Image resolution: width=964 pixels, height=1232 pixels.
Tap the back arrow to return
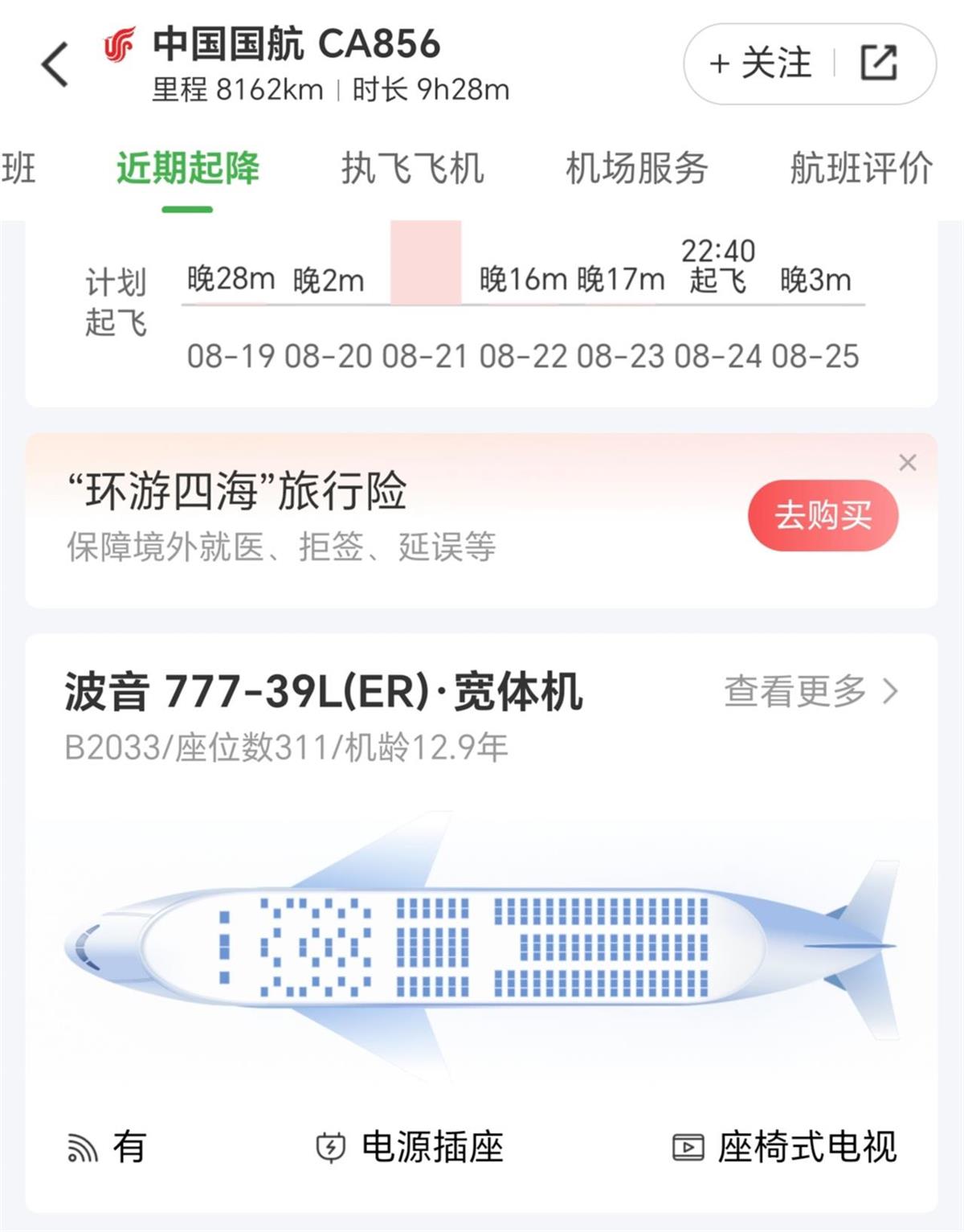55,62
